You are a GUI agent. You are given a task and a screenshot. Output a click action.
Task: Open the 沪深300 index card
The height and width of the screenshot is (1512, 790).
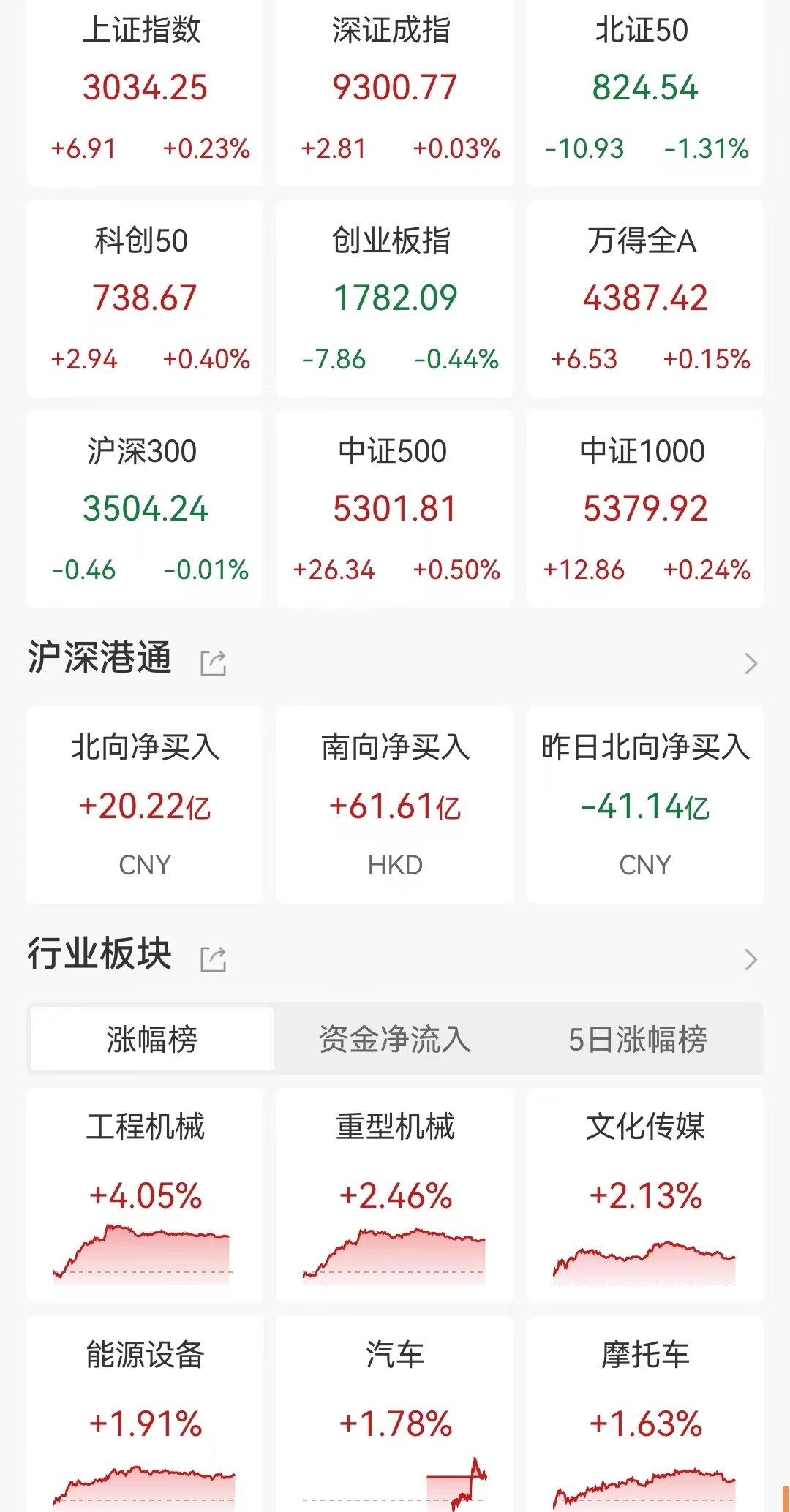click(145, 510)
